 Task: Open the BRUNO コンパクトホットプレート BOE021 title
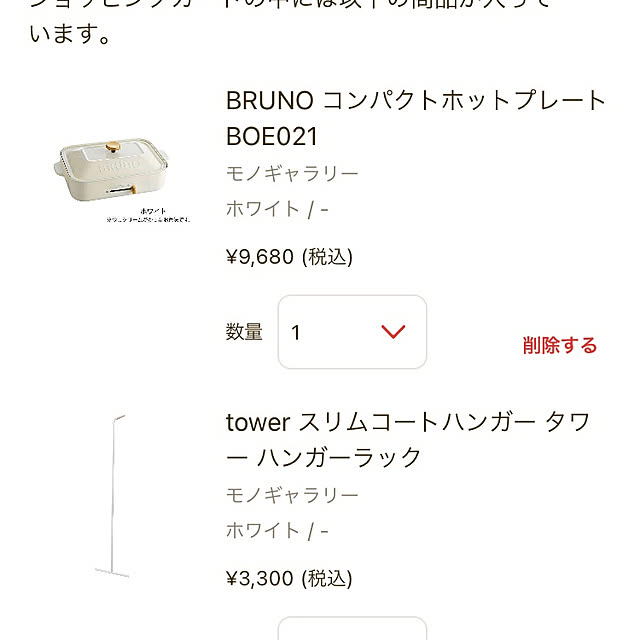click(x=415, y=118)
